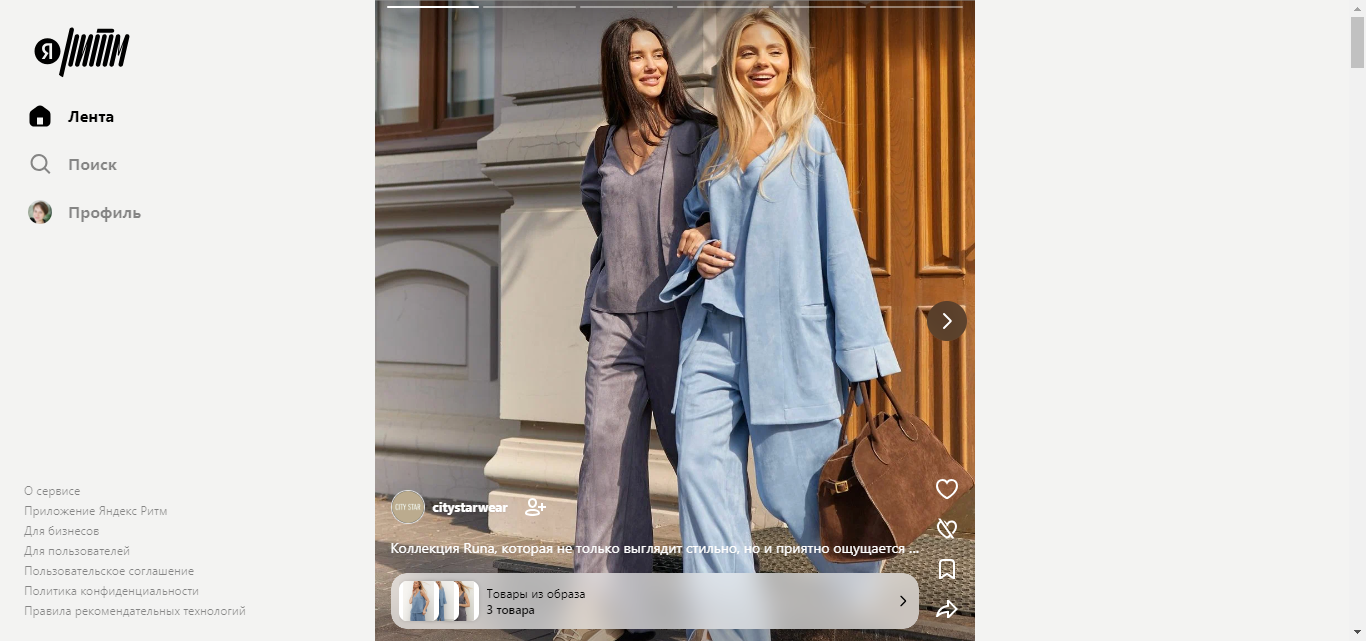Open the Для пользователей link
Image resolution: width=1366 pixels, height=641 pixels.
click(76, 551)
